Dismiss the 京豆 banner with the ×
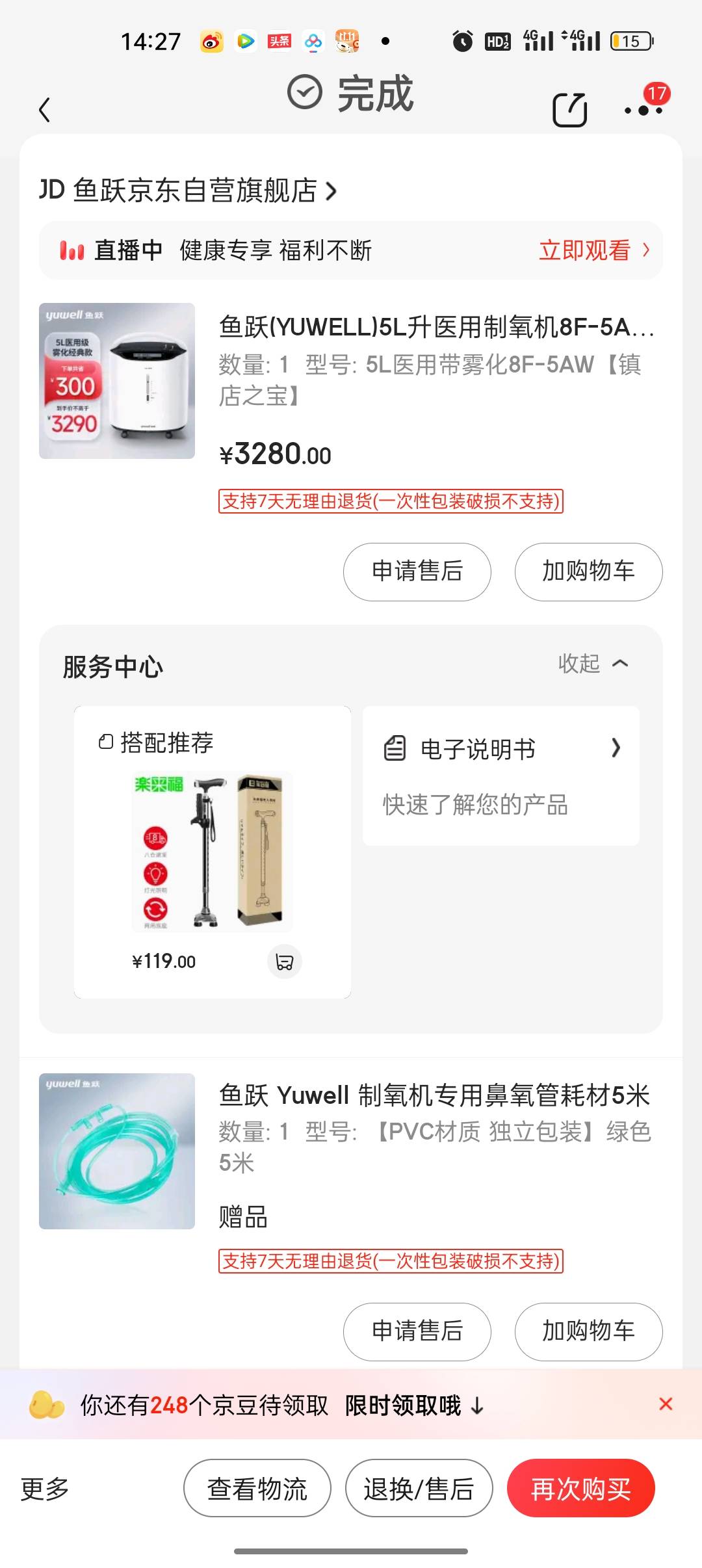 click(666, 1405)
